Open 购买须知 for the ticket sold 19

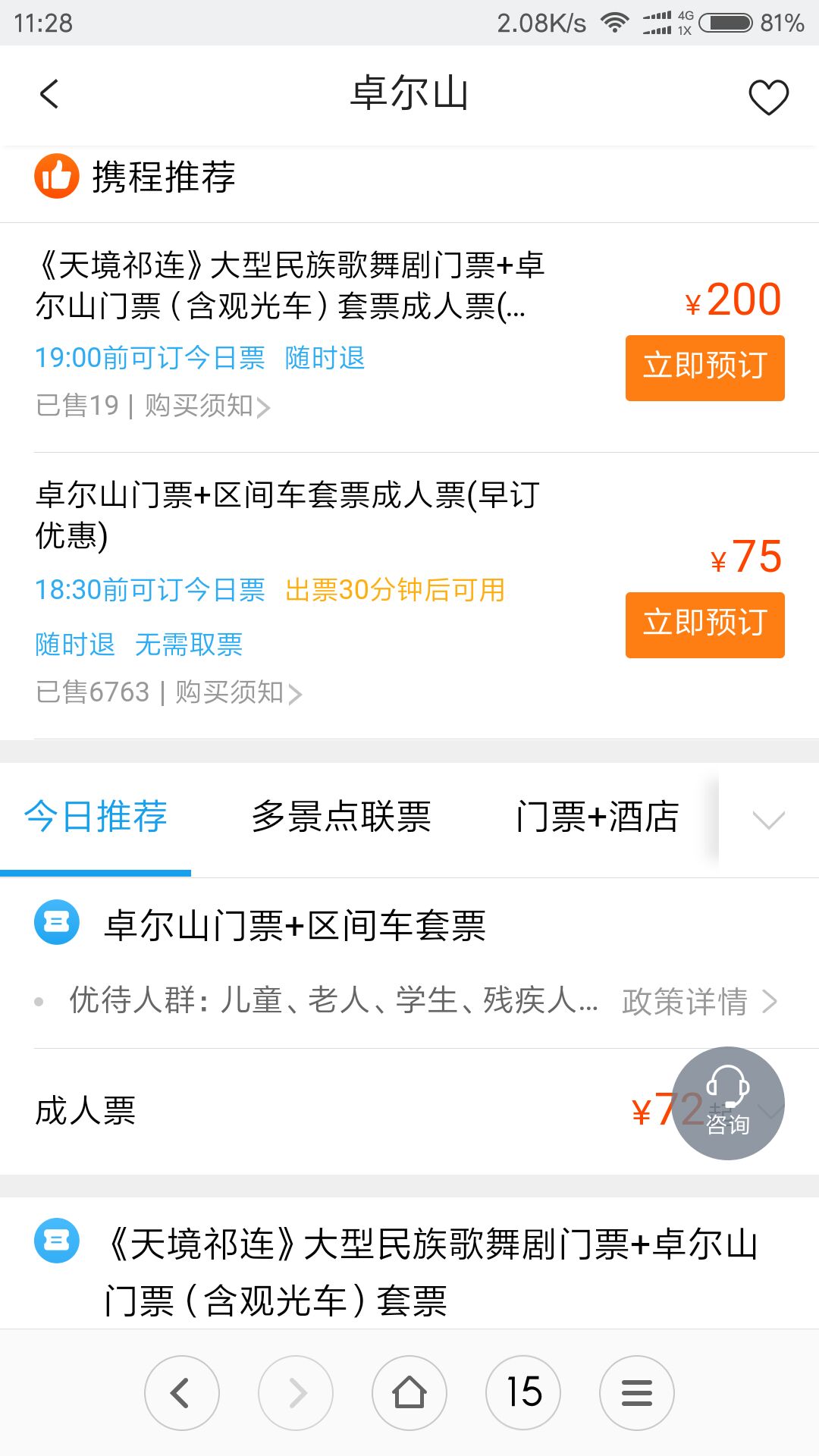pyautogui.click(x=207, y=406)
